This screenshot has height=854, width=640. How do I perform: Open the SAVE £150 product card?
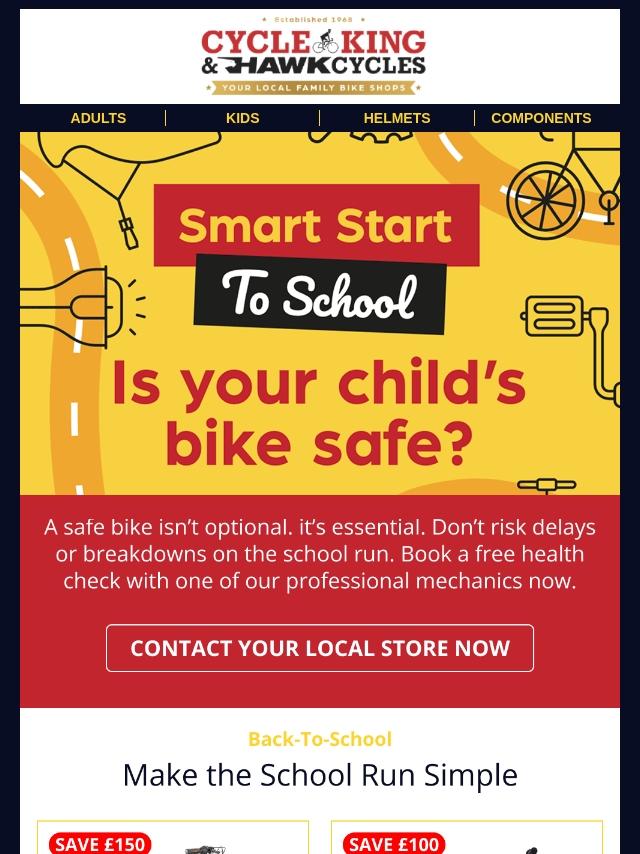tap(173, 839)
